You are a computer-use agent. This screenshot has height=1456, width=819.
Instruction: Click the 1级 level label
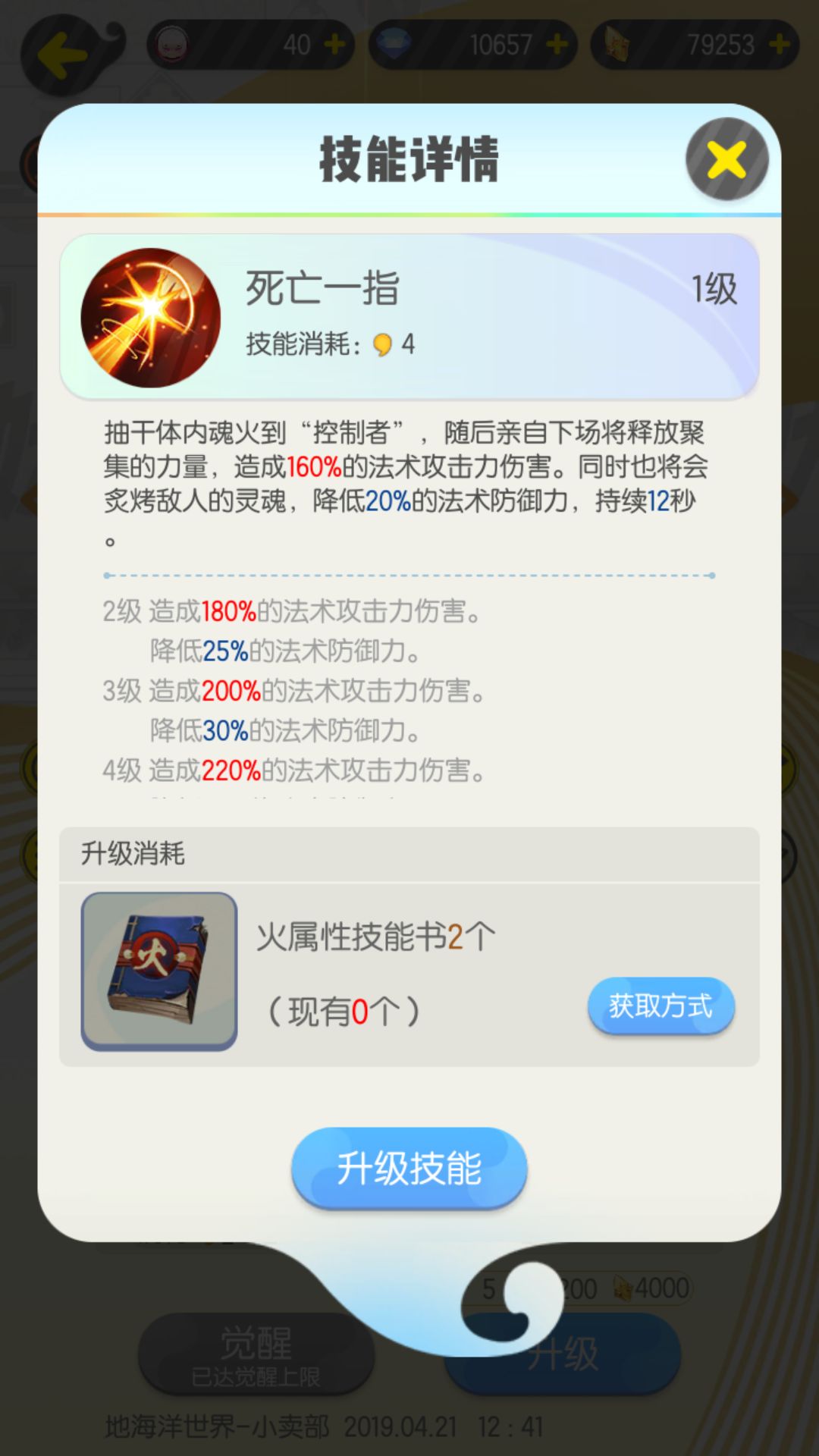[715, 287]
